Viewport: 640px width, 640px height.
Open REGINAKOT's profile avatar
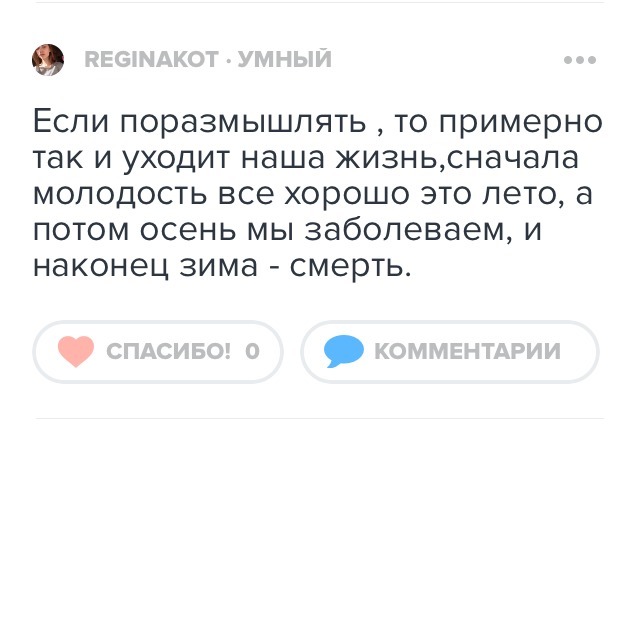48,60
